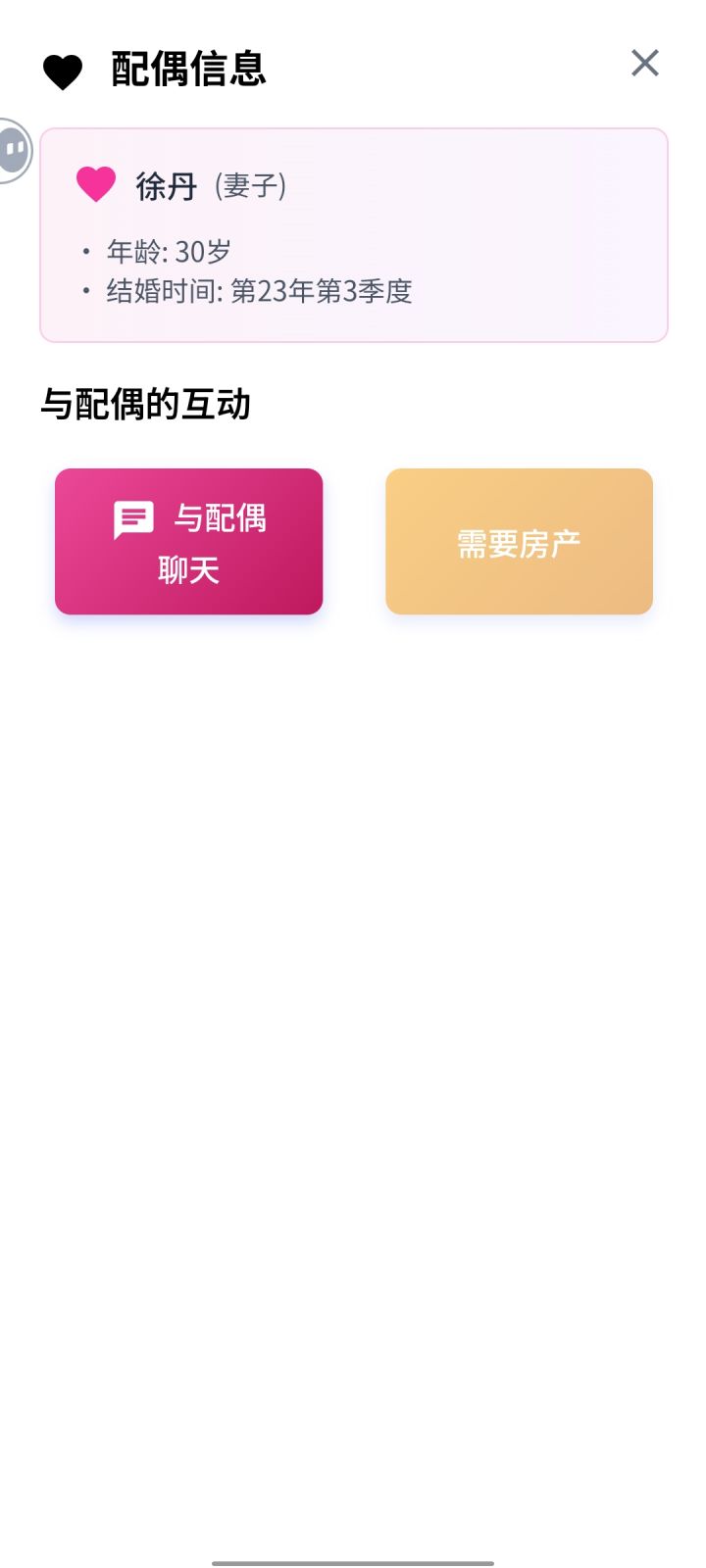The width and height of the screenshot is (706, 1568).
Task: Tap the 配偶信息 title text
Action: tap(187, 69)
